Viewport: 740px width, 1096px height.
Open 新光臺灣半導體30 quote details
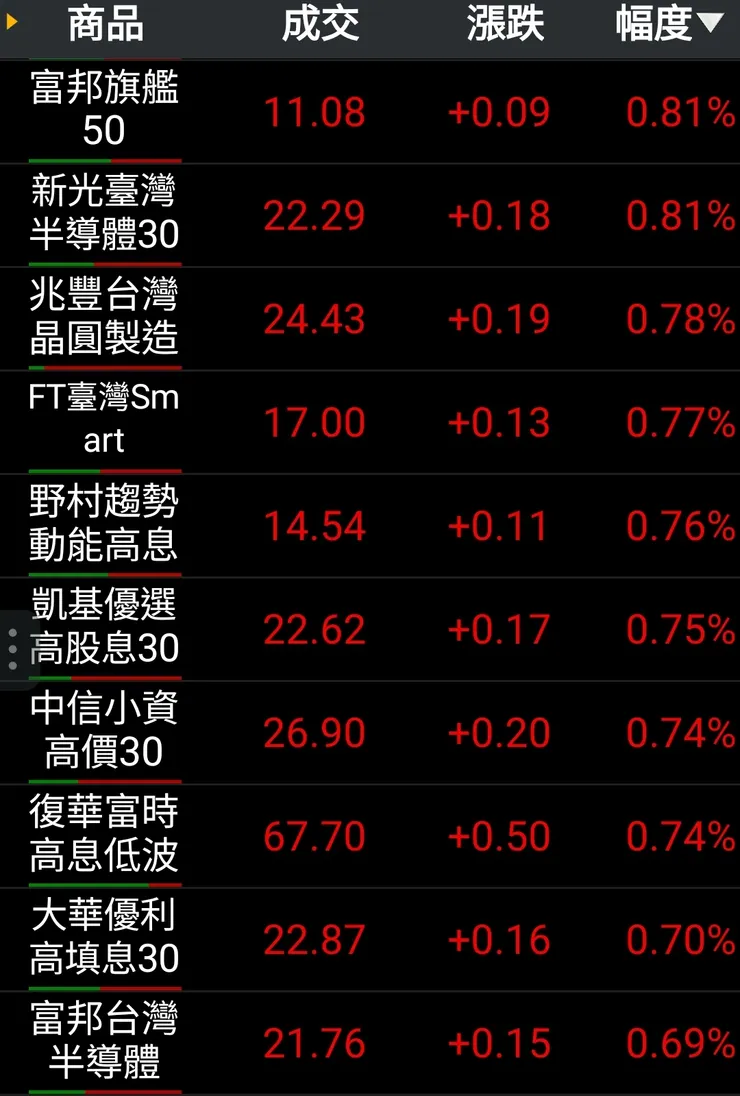[x=105, y=213]
